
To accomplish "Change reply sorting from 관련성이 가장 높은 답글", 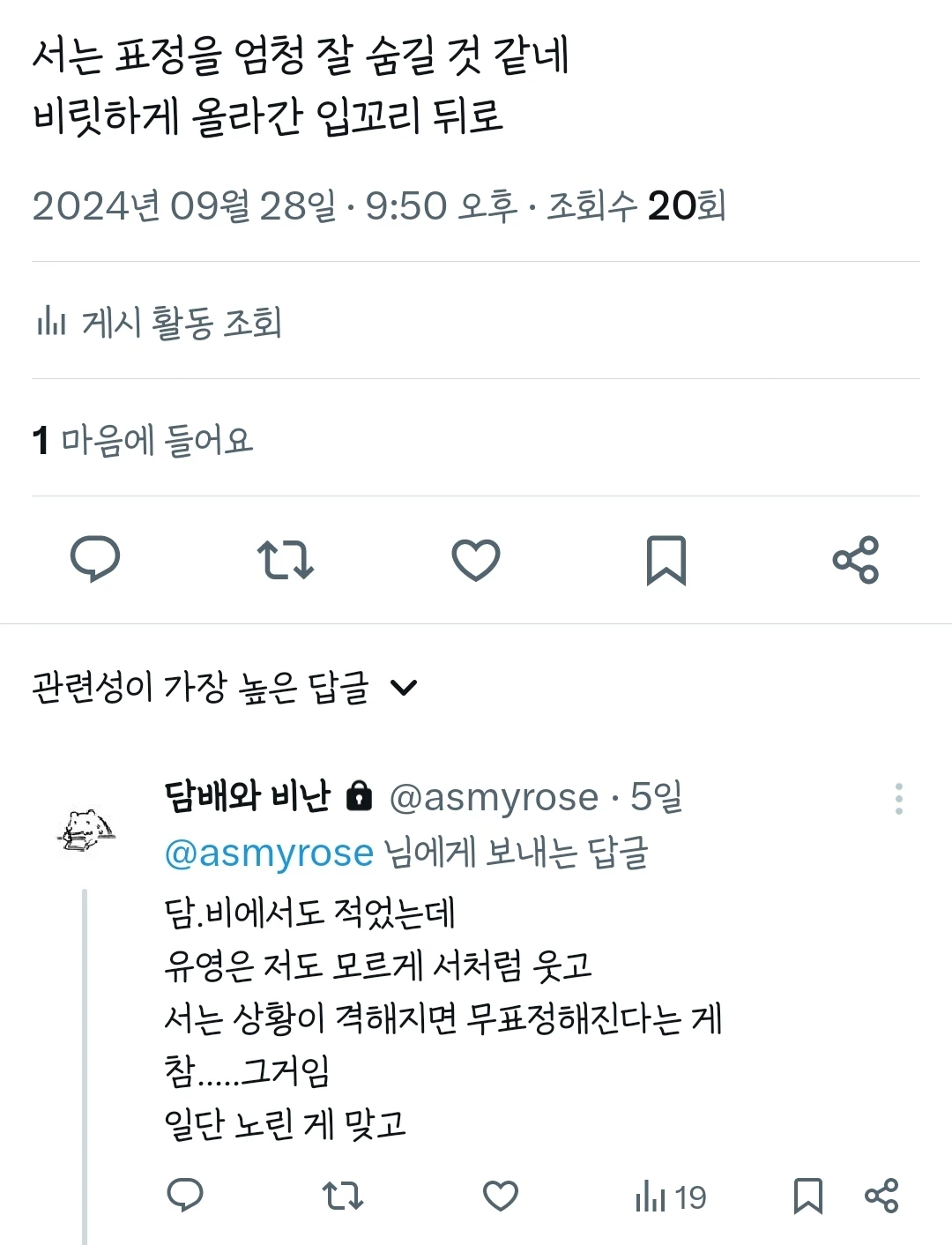I will pyautogui.click(x=225, y=687).
